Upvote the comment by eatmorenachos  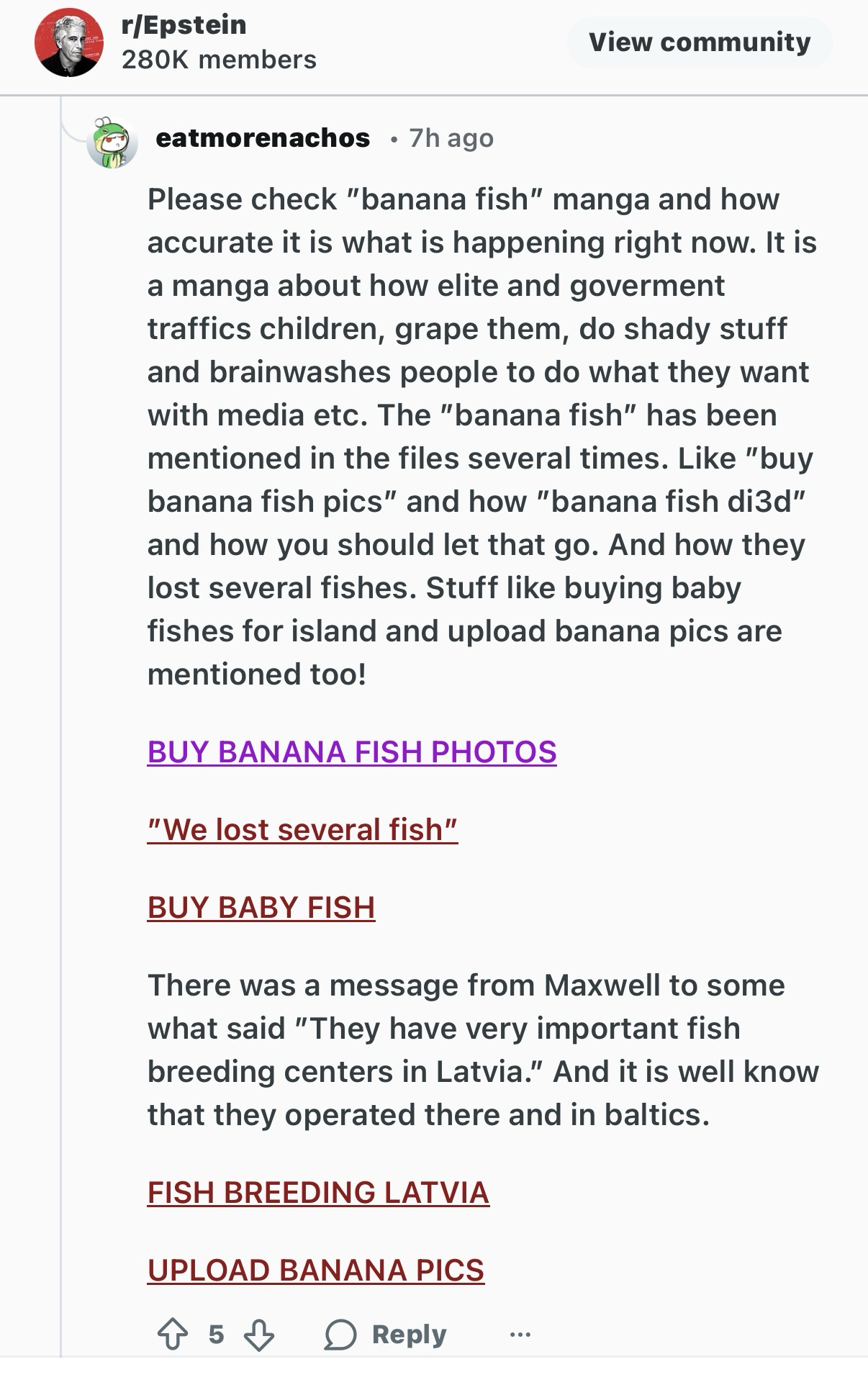click(173, 1335)
